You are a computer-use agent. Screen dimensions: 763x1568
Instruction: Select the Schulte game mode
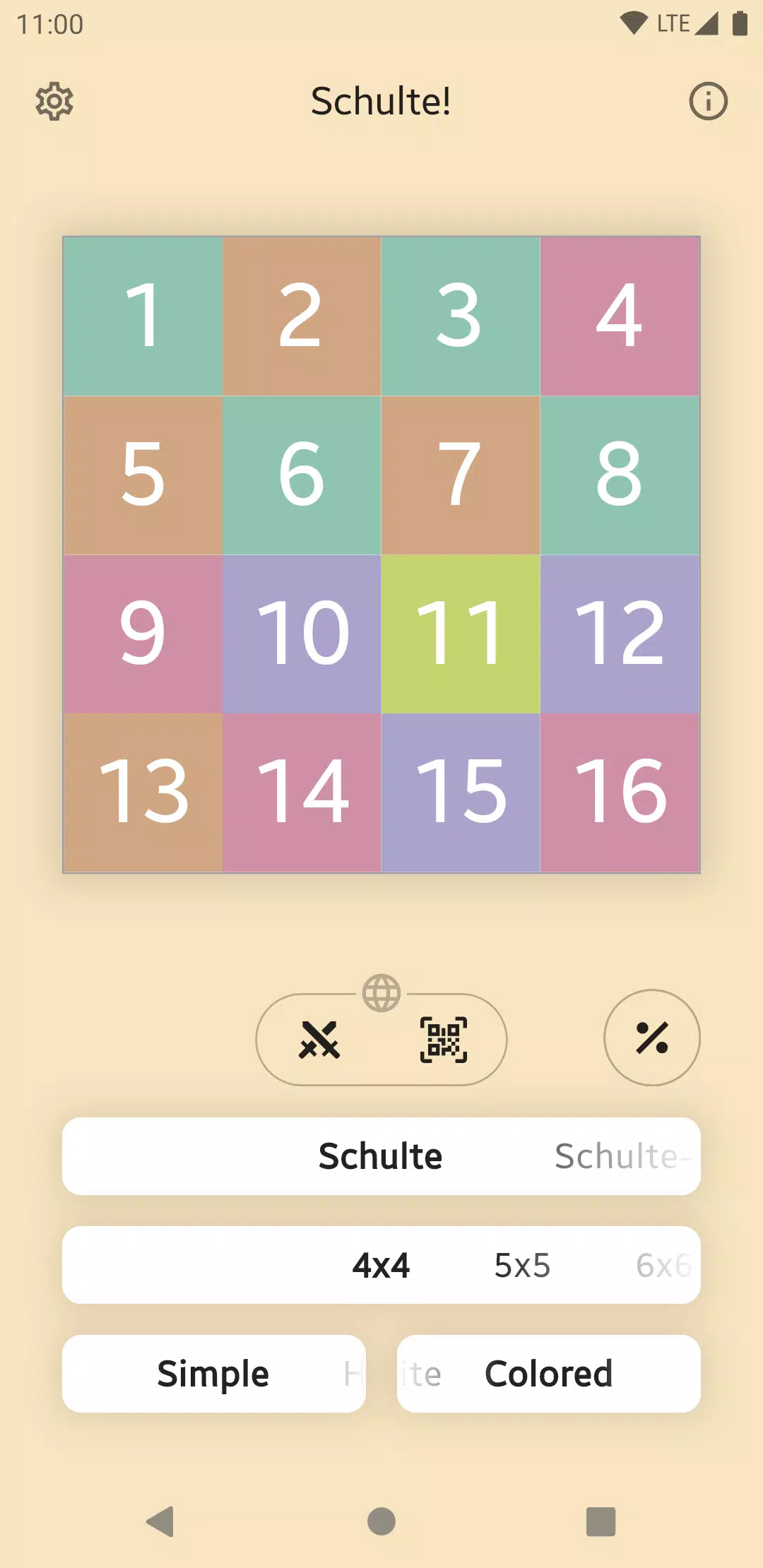[x=380, y=1156]
